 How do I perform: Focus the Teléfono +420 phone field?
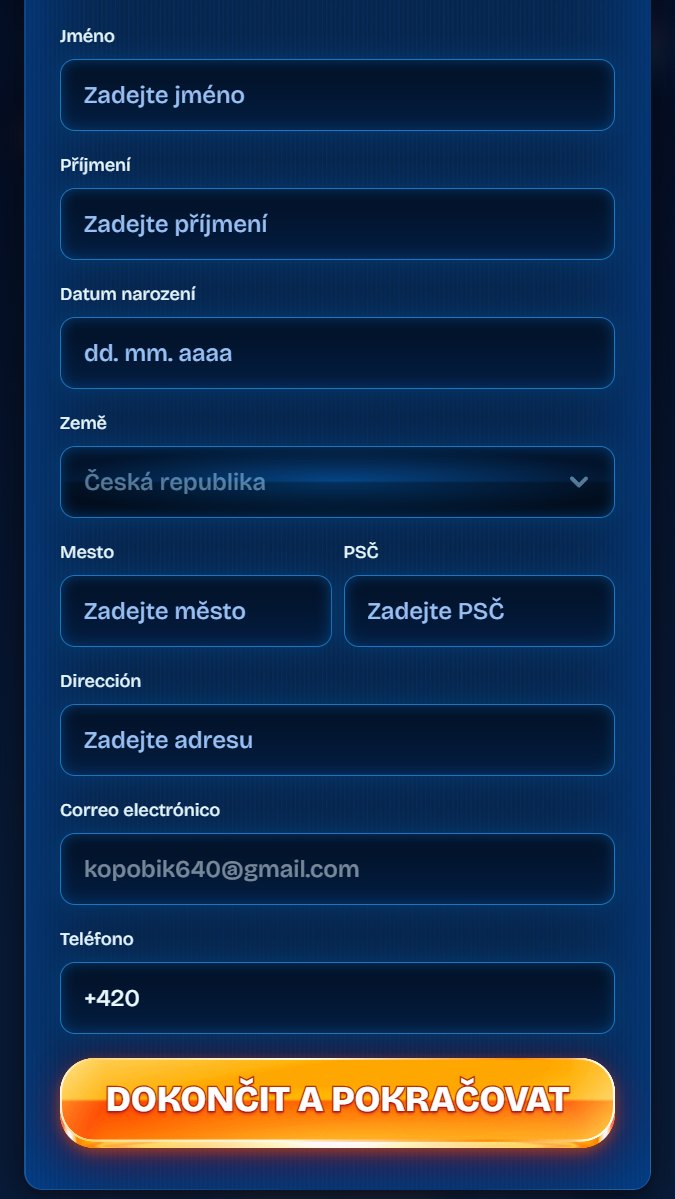337,998
